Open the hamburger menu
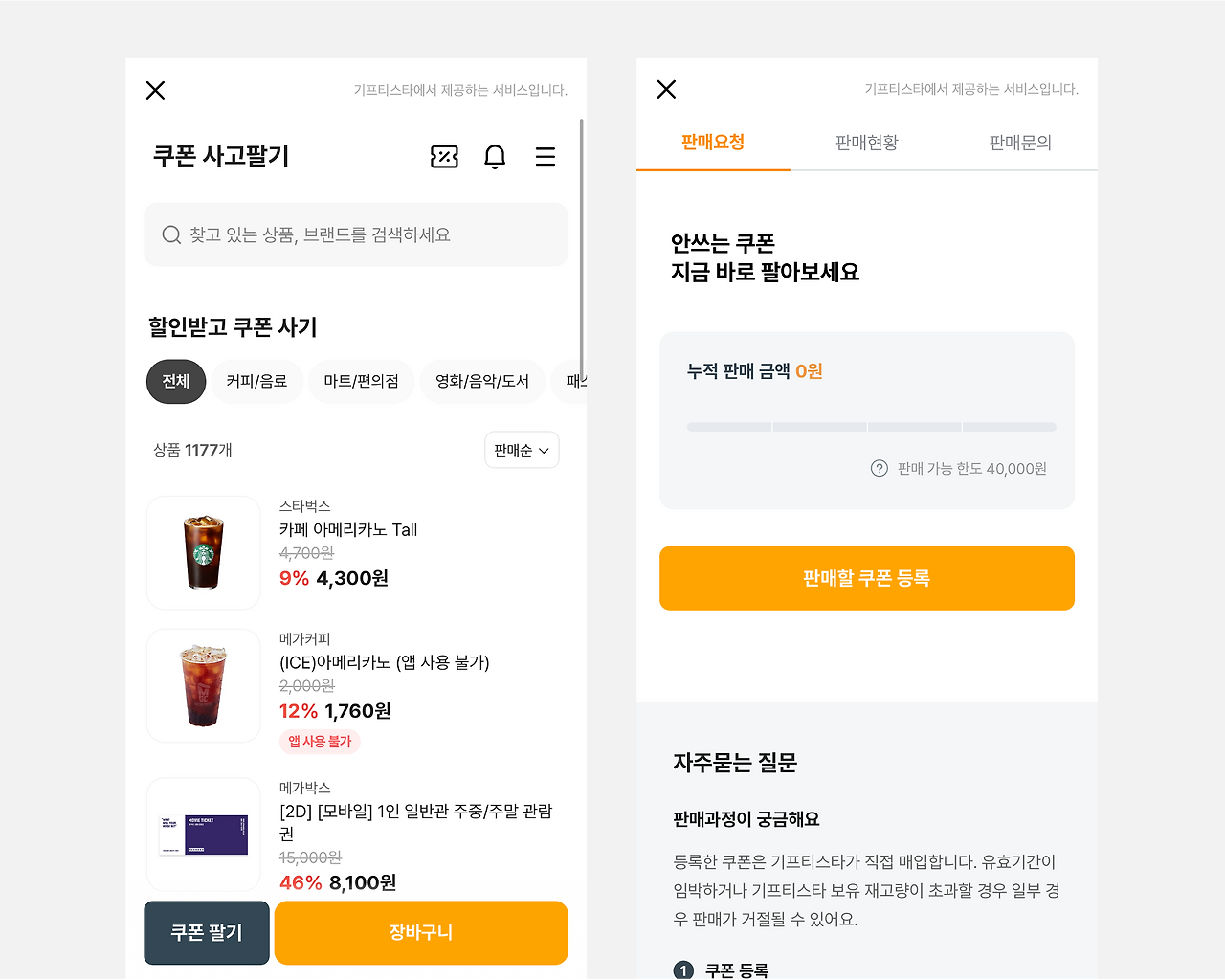Image resolution: width=1225 pixels, height=980 pixels. (546, 157)
